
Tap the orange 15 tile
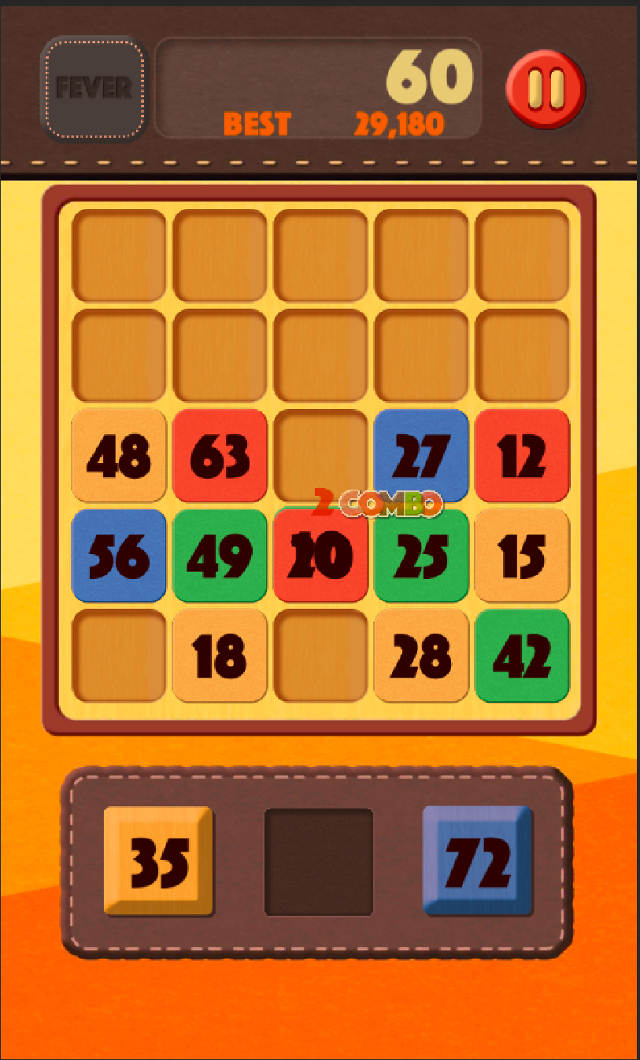[522, 556]
